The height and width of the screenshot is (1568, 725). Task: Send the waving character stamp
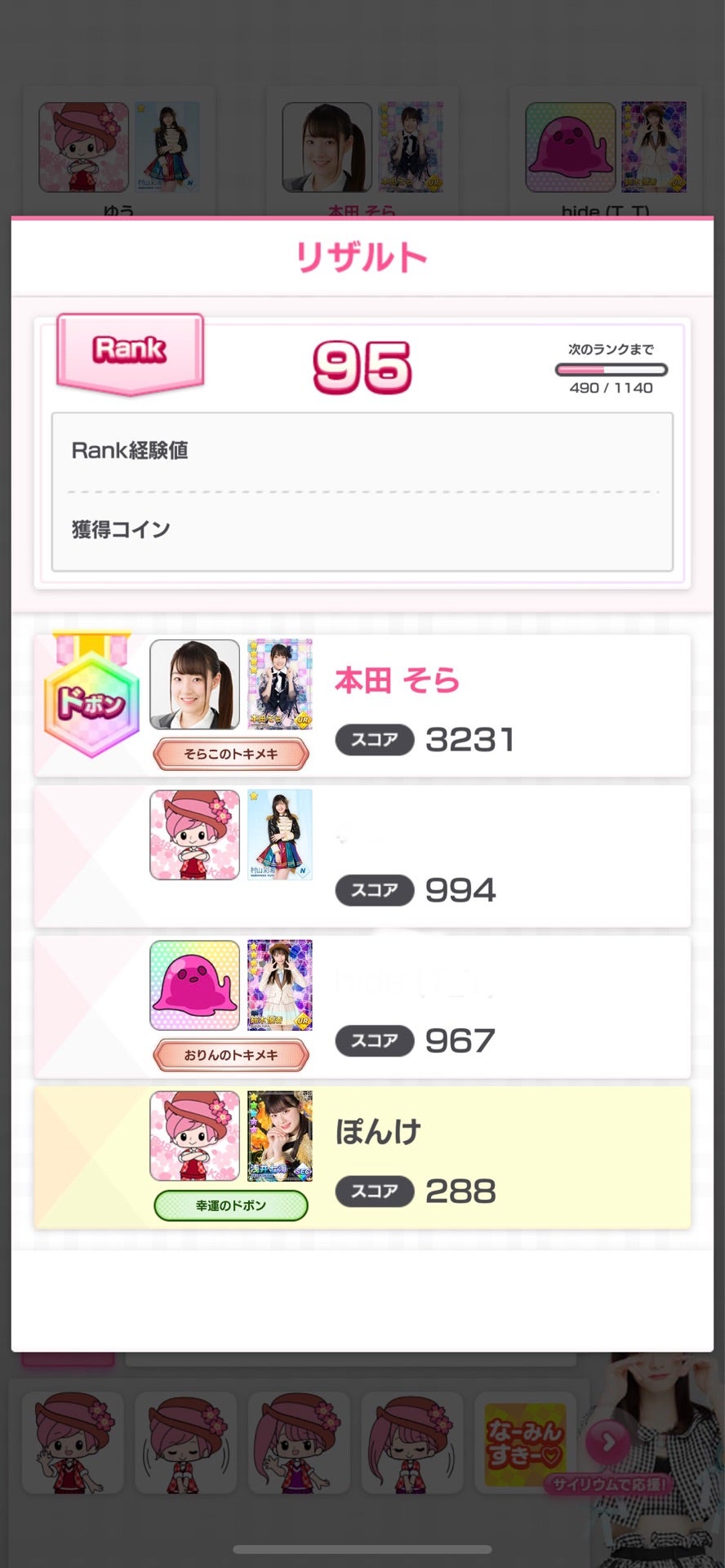click(x=73, y=1444)
